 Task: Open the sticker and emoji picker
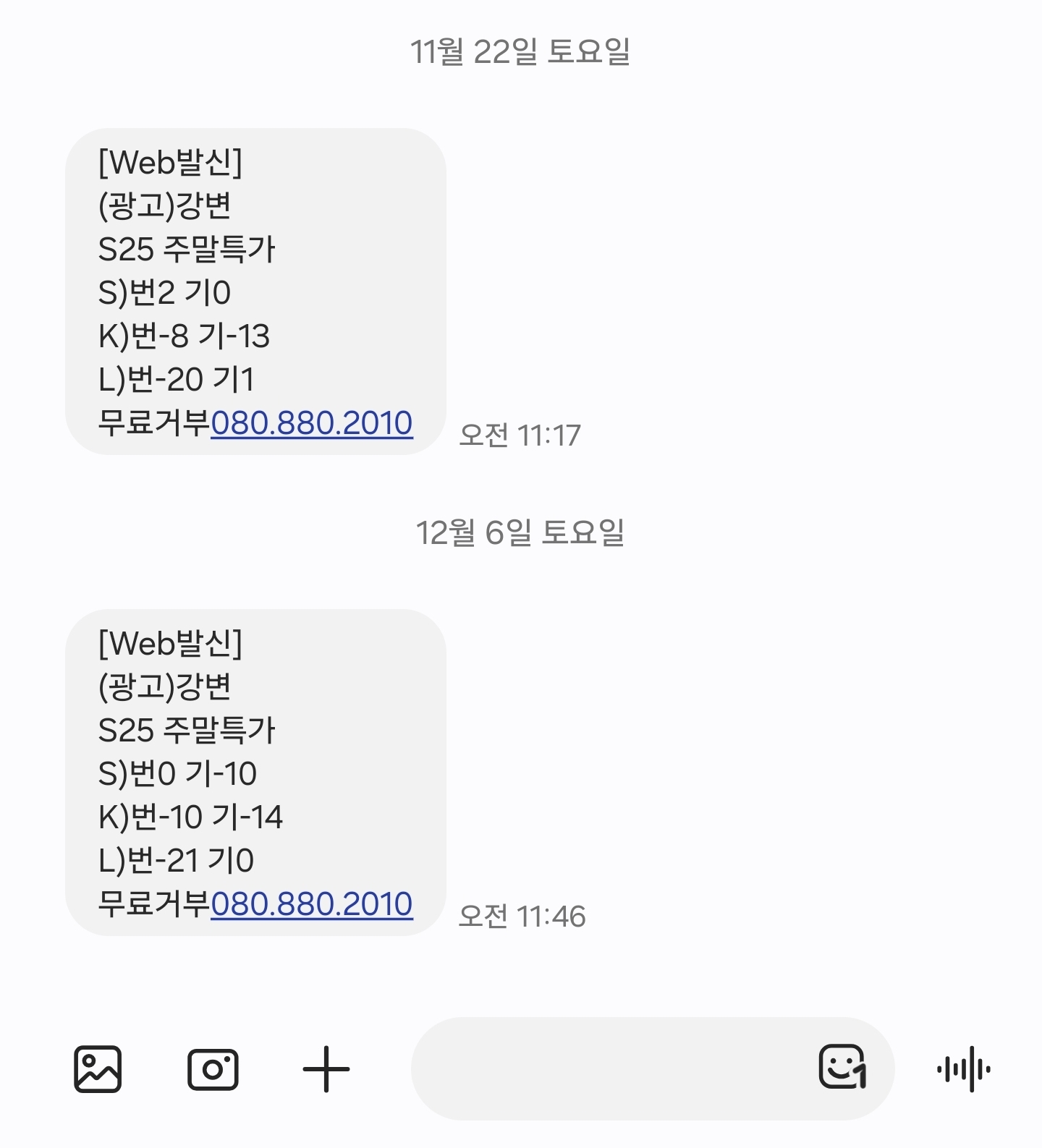(x=842, y=1067)
